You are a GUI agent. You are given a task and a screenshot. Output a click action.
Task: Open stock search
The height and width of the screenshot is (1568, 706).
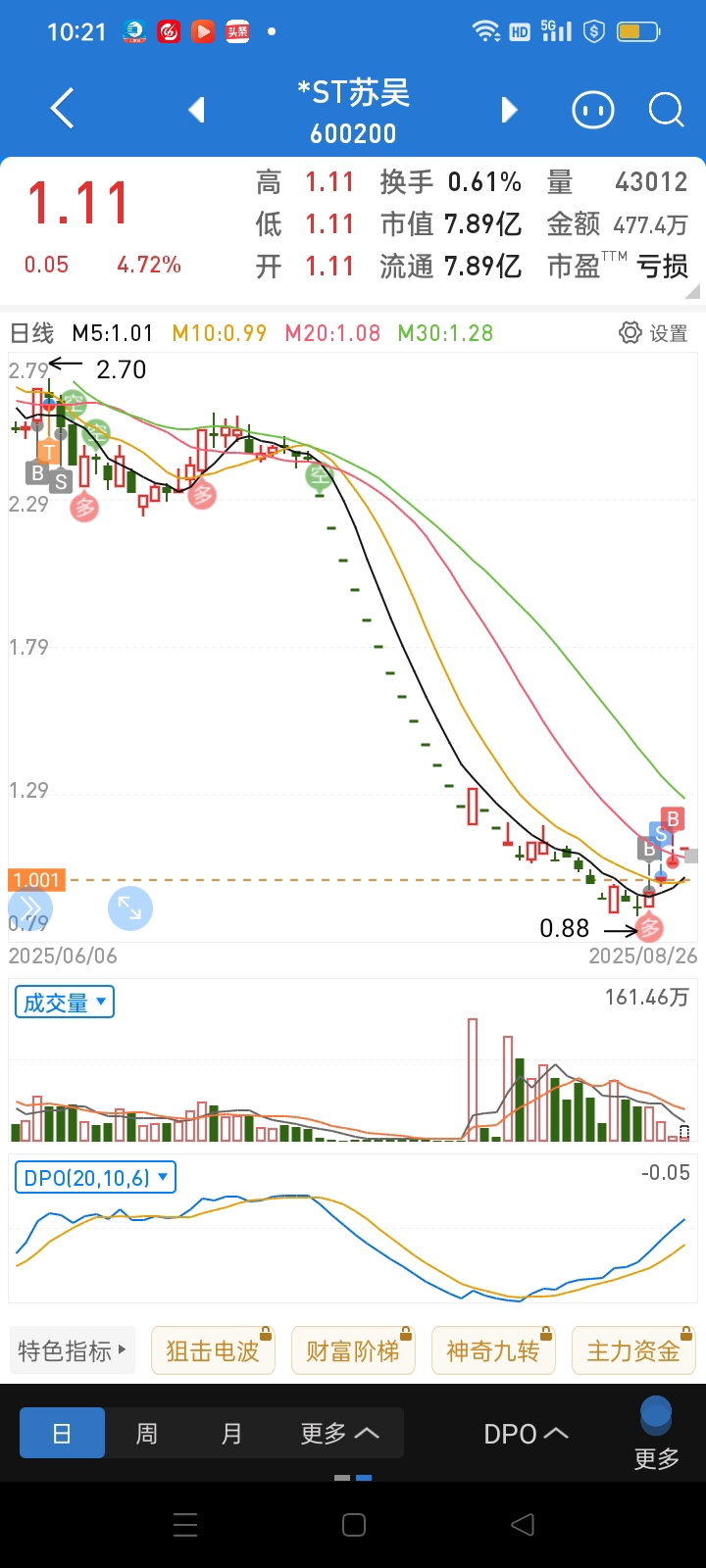pyautogui.click(x=666, y=110)
